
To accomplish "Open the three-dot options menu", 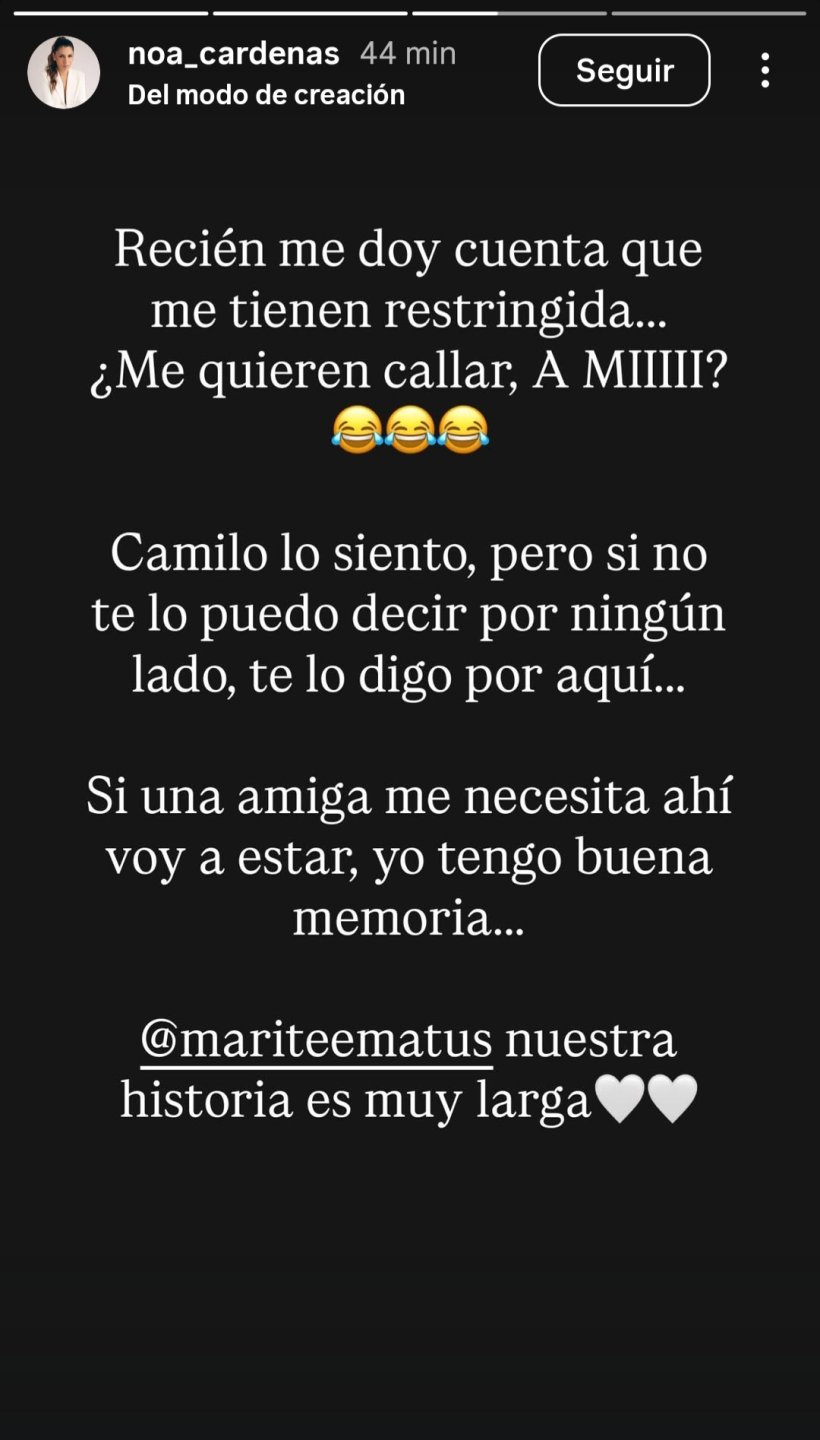I will (x=765, y=70).
